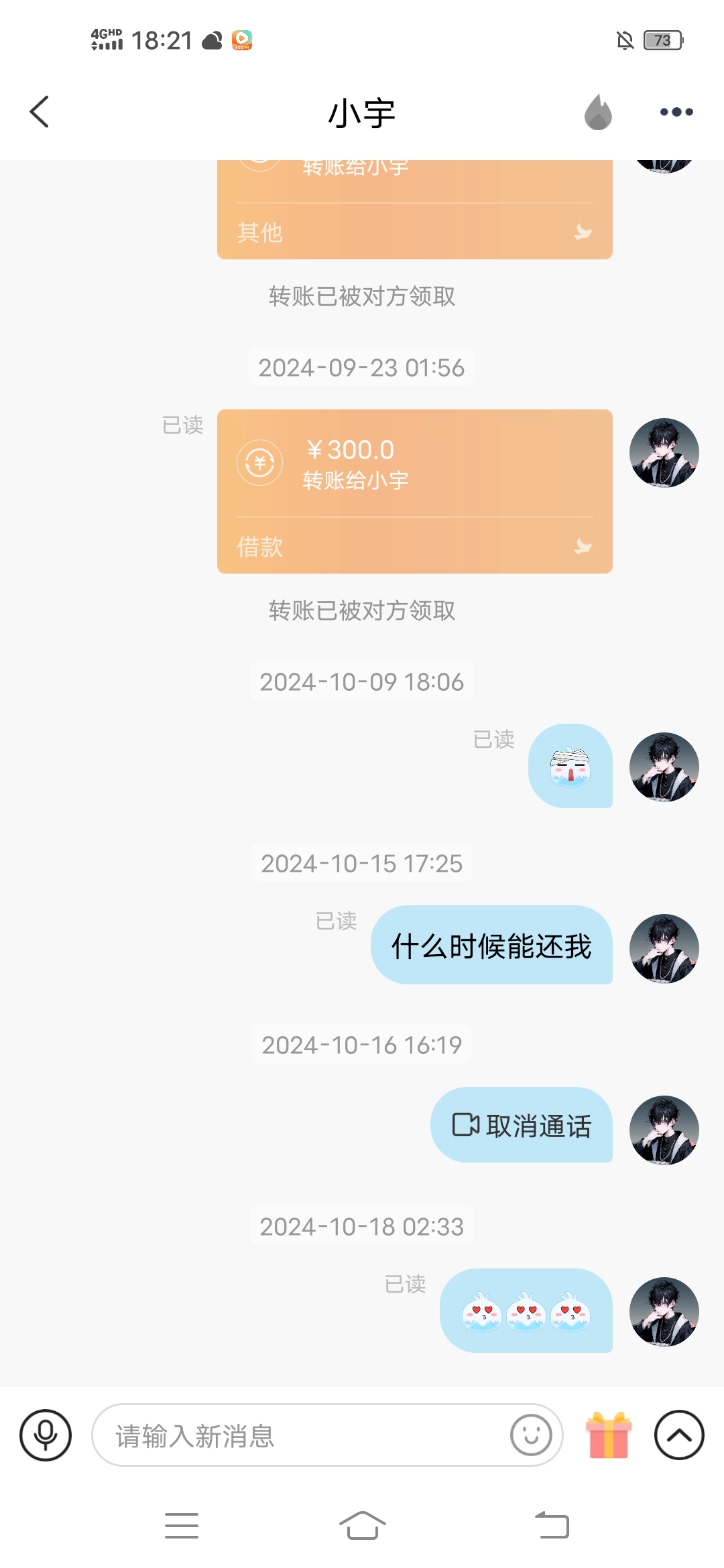
Task: Tap the avatar beside 什么时候能还我
Action: [x=664, y=949]
